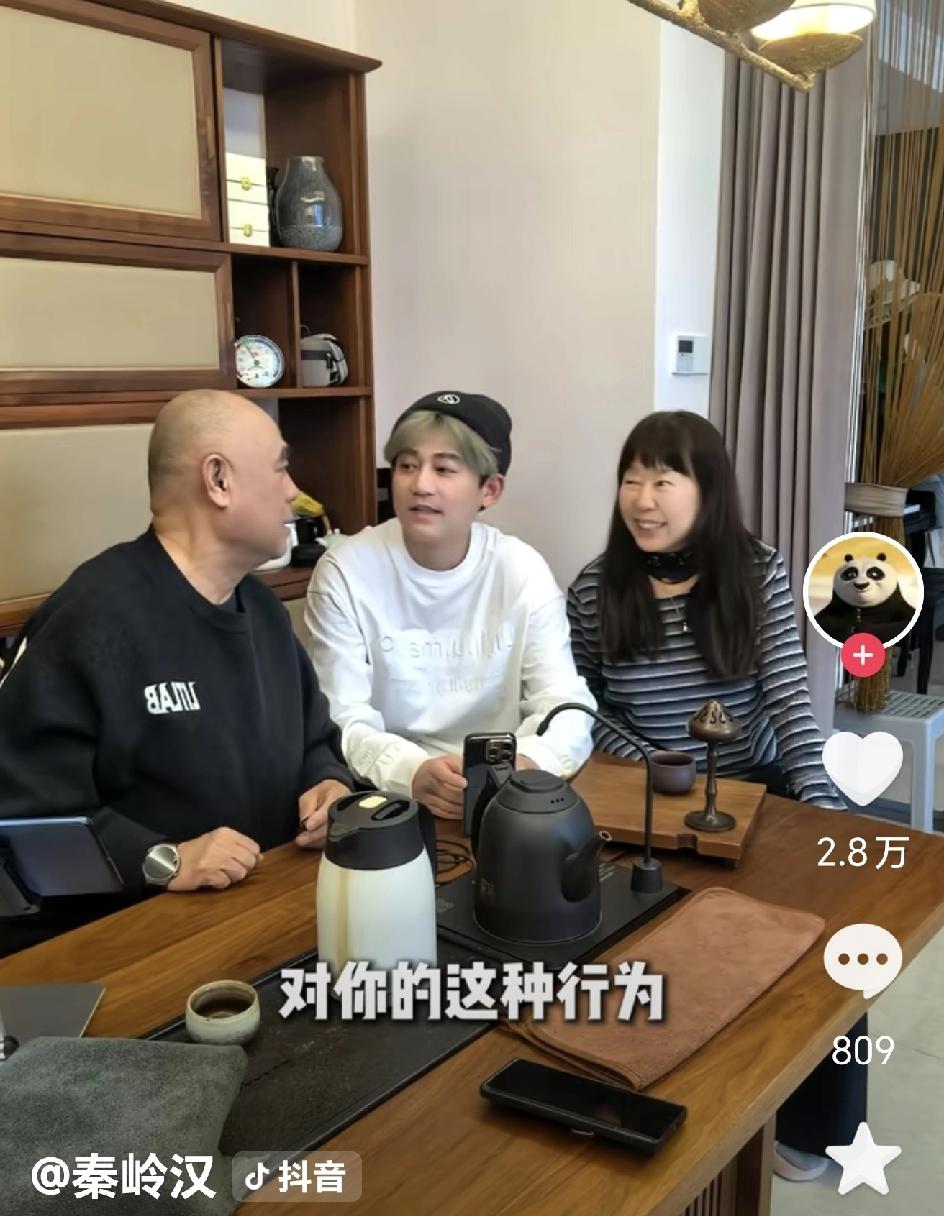Follow the creator with red plus button
944x1216 pixels.
tap(862, 656)
